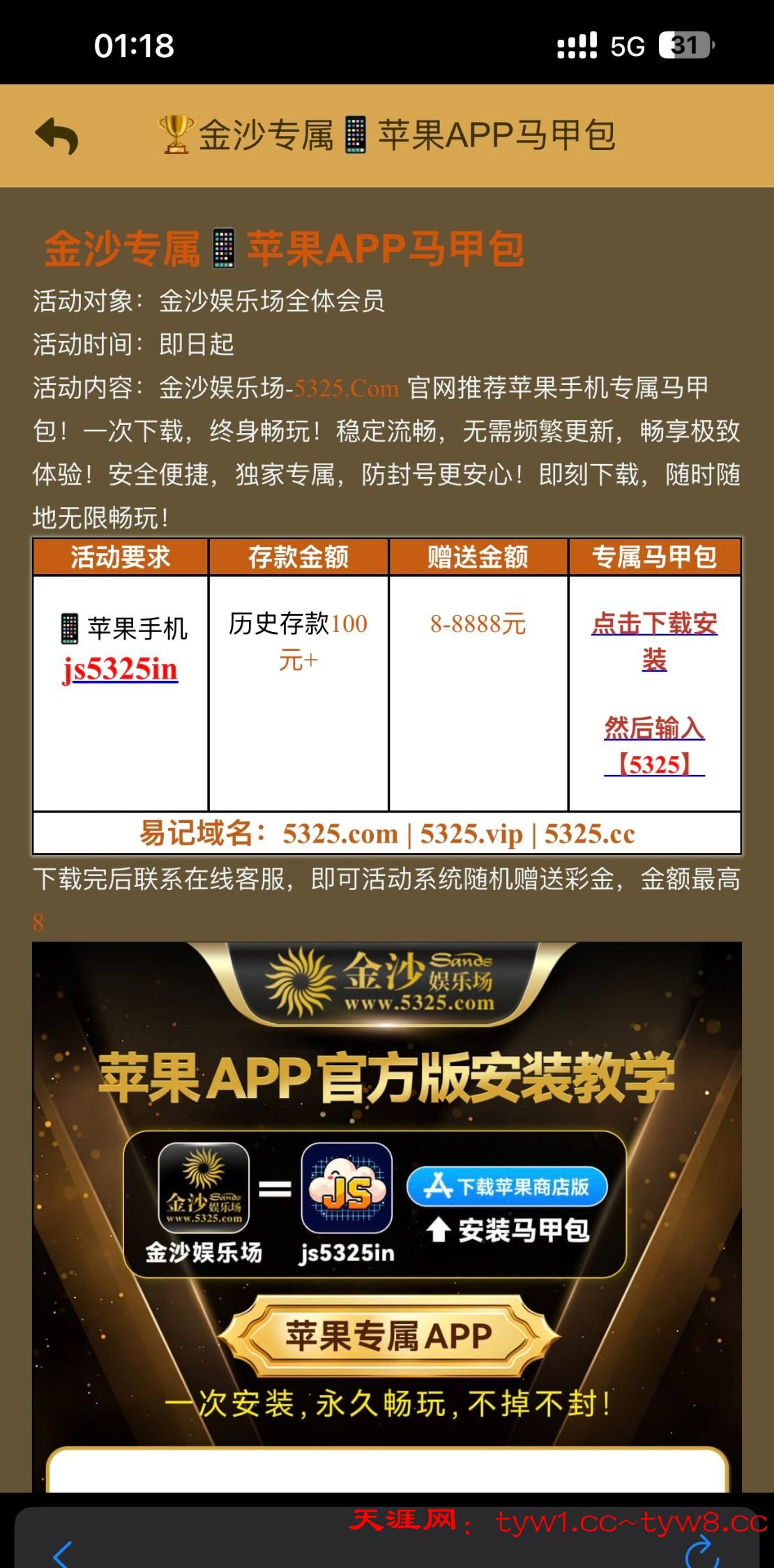Open the js5325in underlined link

[x=120, y=670]
